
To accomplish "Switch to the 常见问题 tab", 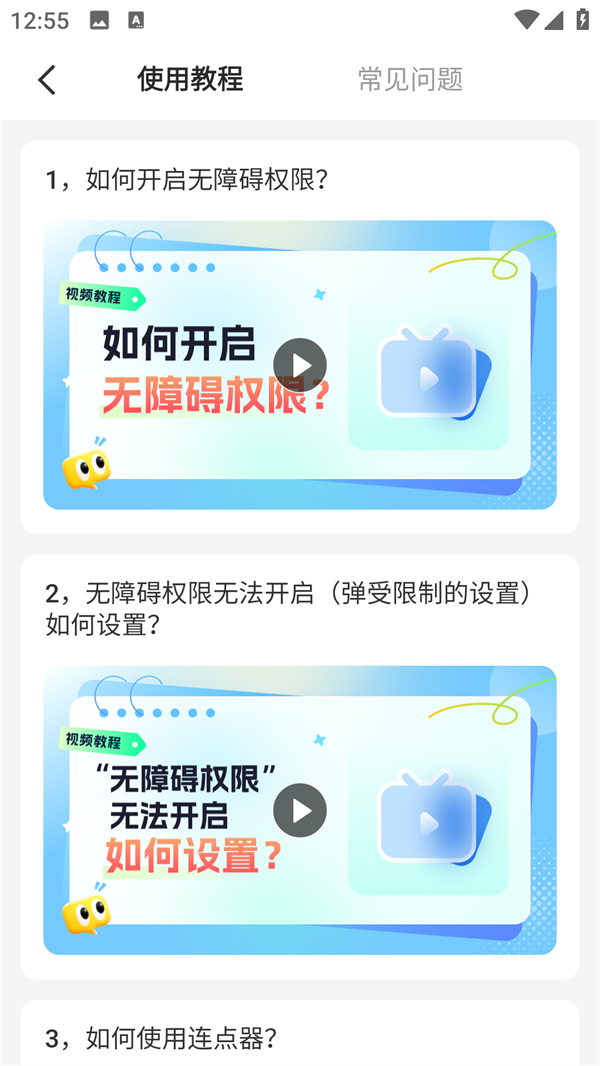I will tap(410, 80).
